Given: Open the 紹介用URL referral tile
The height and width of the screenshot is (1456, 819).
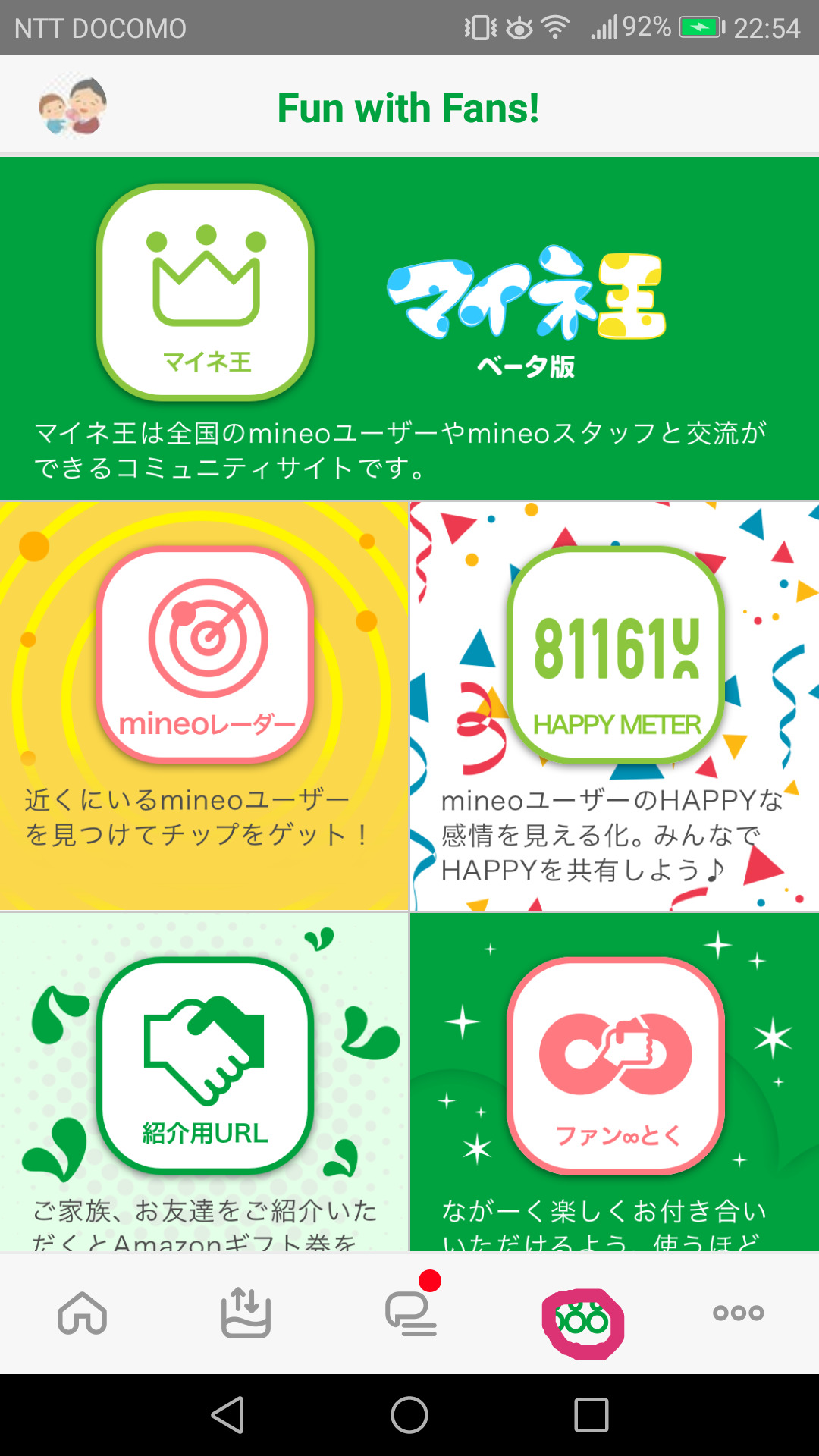Looking at the screenshot, I should (204, 1082).
